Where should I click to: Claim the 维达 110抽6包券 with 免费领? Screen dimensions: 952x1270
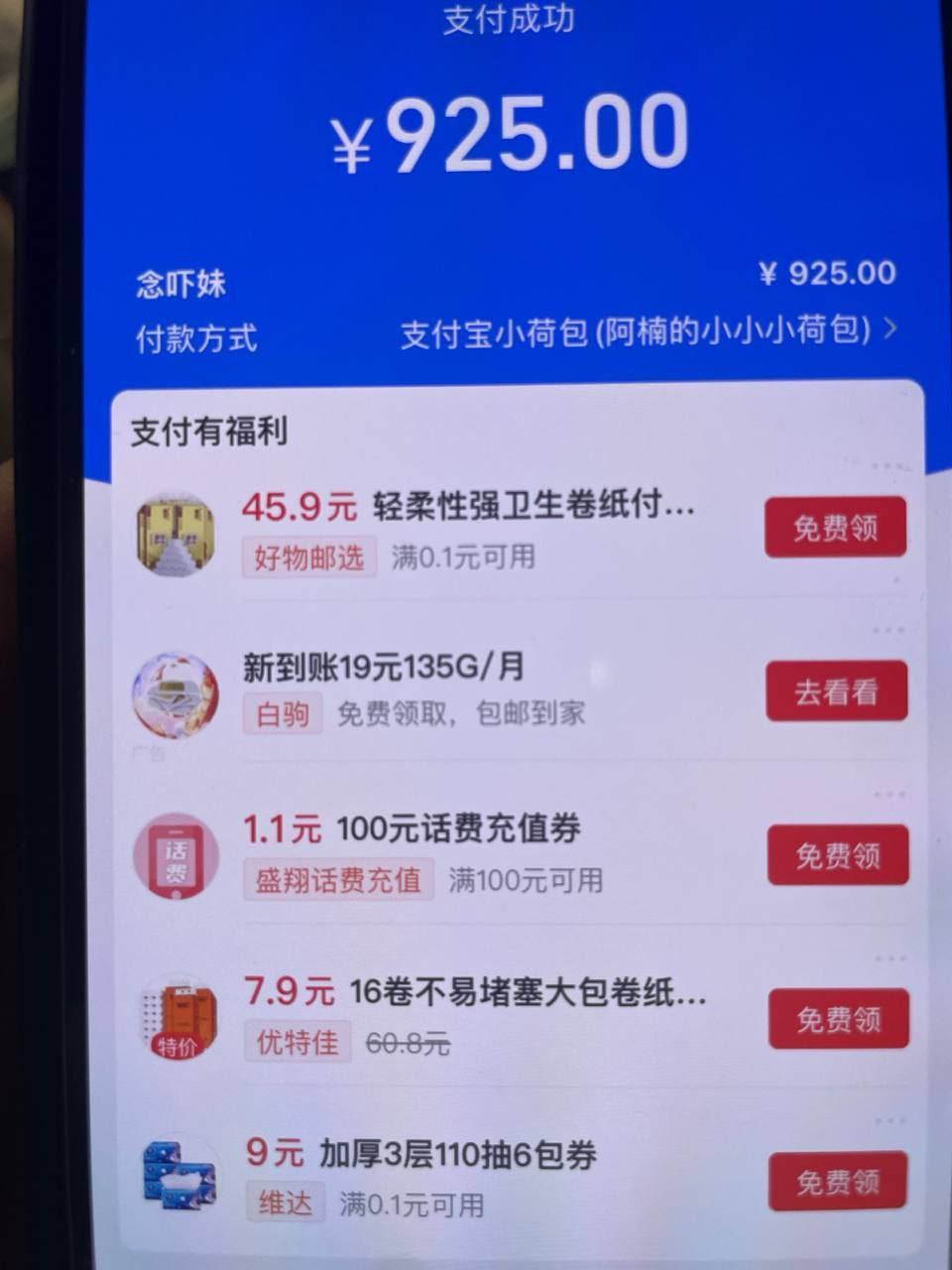pyautogui.click(x=838, y=1181)
